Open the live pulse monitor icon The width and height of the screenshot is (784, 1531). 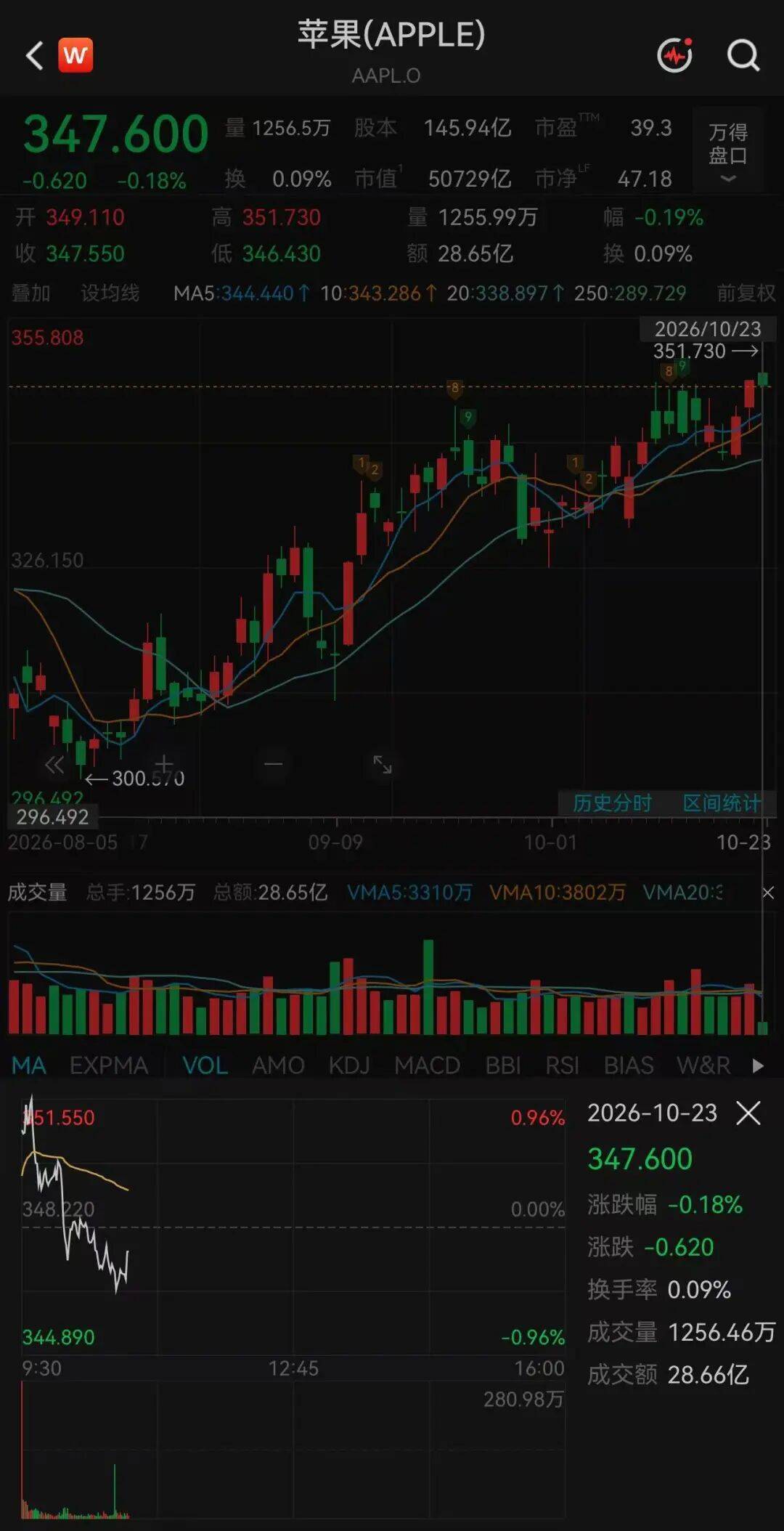click(675, 55)
